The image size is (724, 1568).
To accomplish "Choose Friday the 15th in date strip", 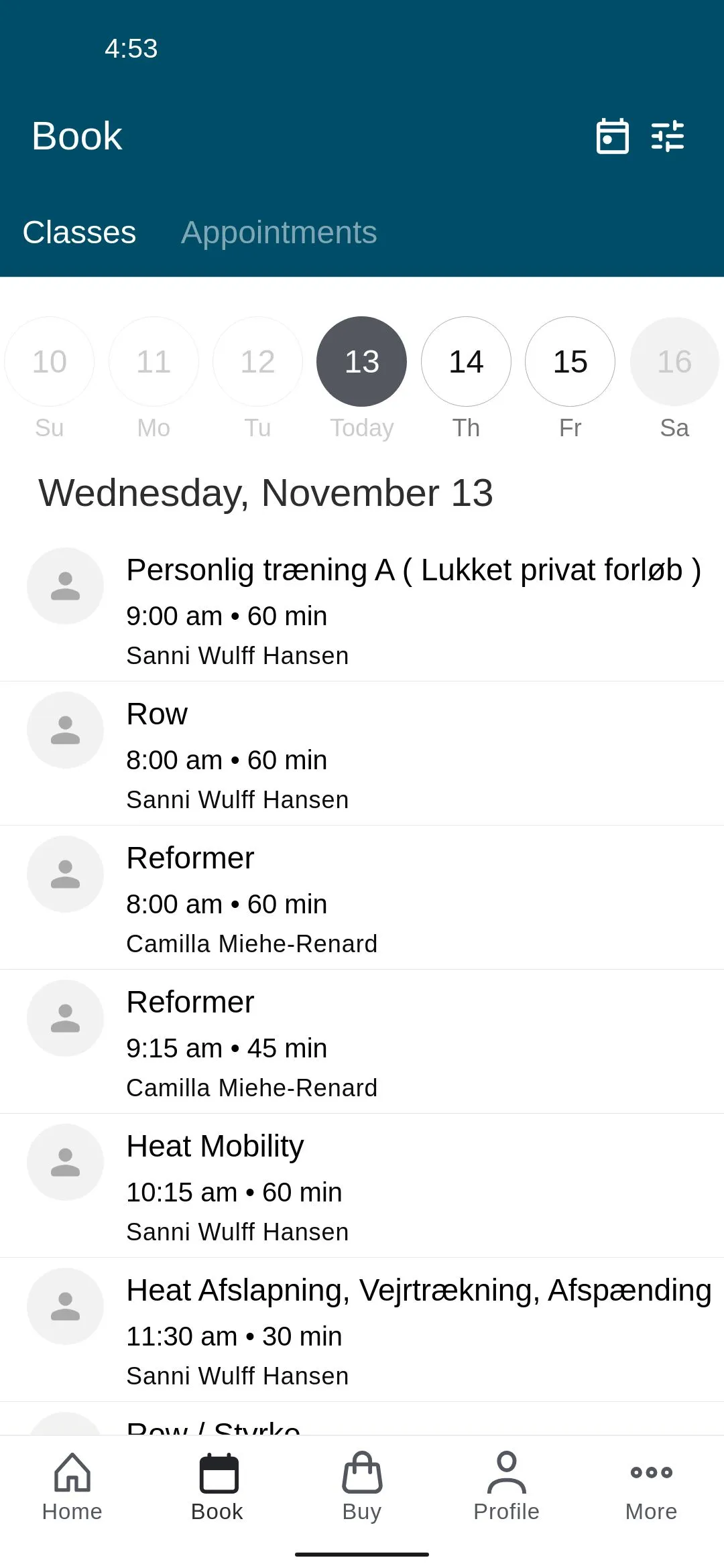I will pos(570,362).
